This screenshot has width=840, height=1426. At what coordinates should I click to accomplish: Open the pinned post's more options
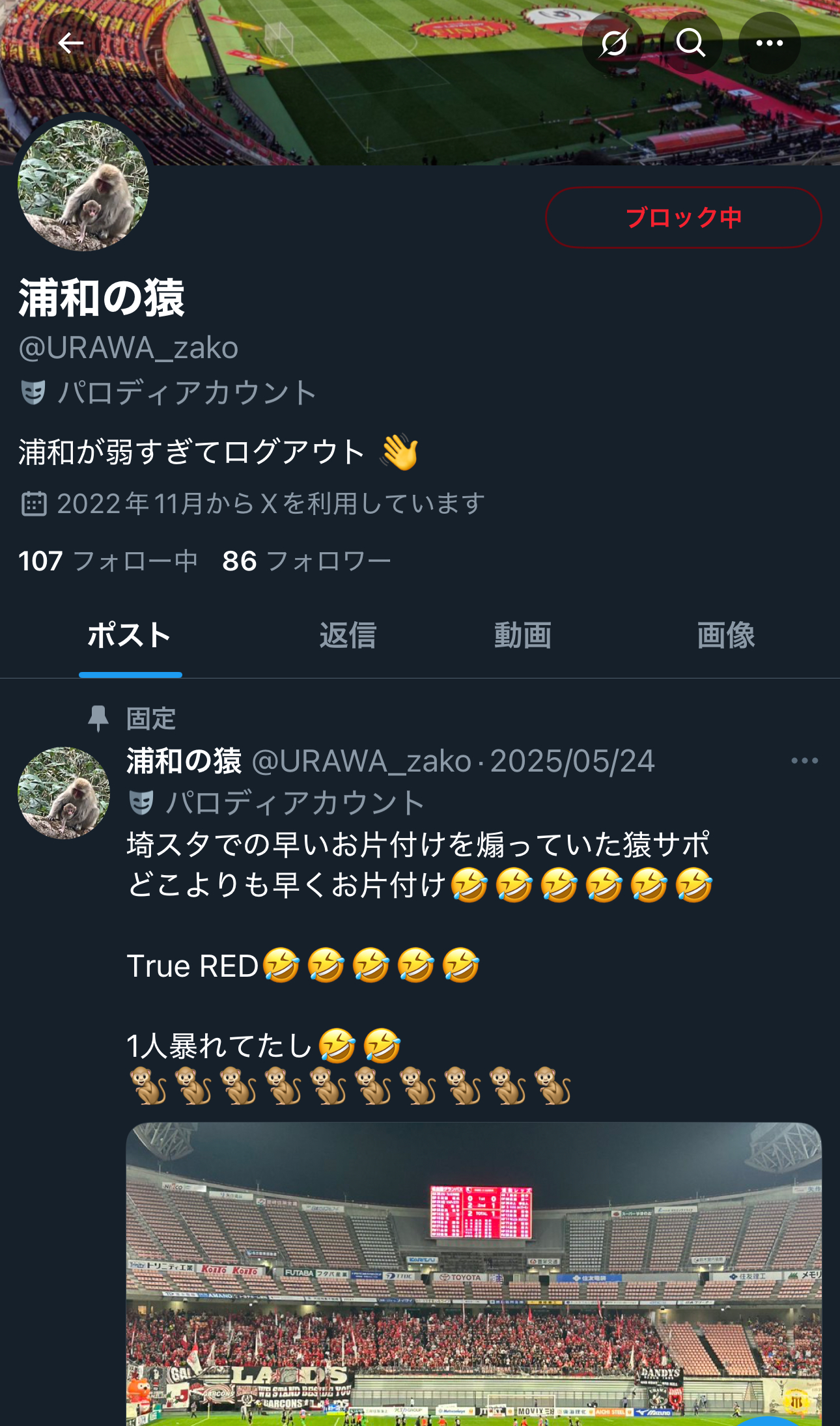coord(804,761)
